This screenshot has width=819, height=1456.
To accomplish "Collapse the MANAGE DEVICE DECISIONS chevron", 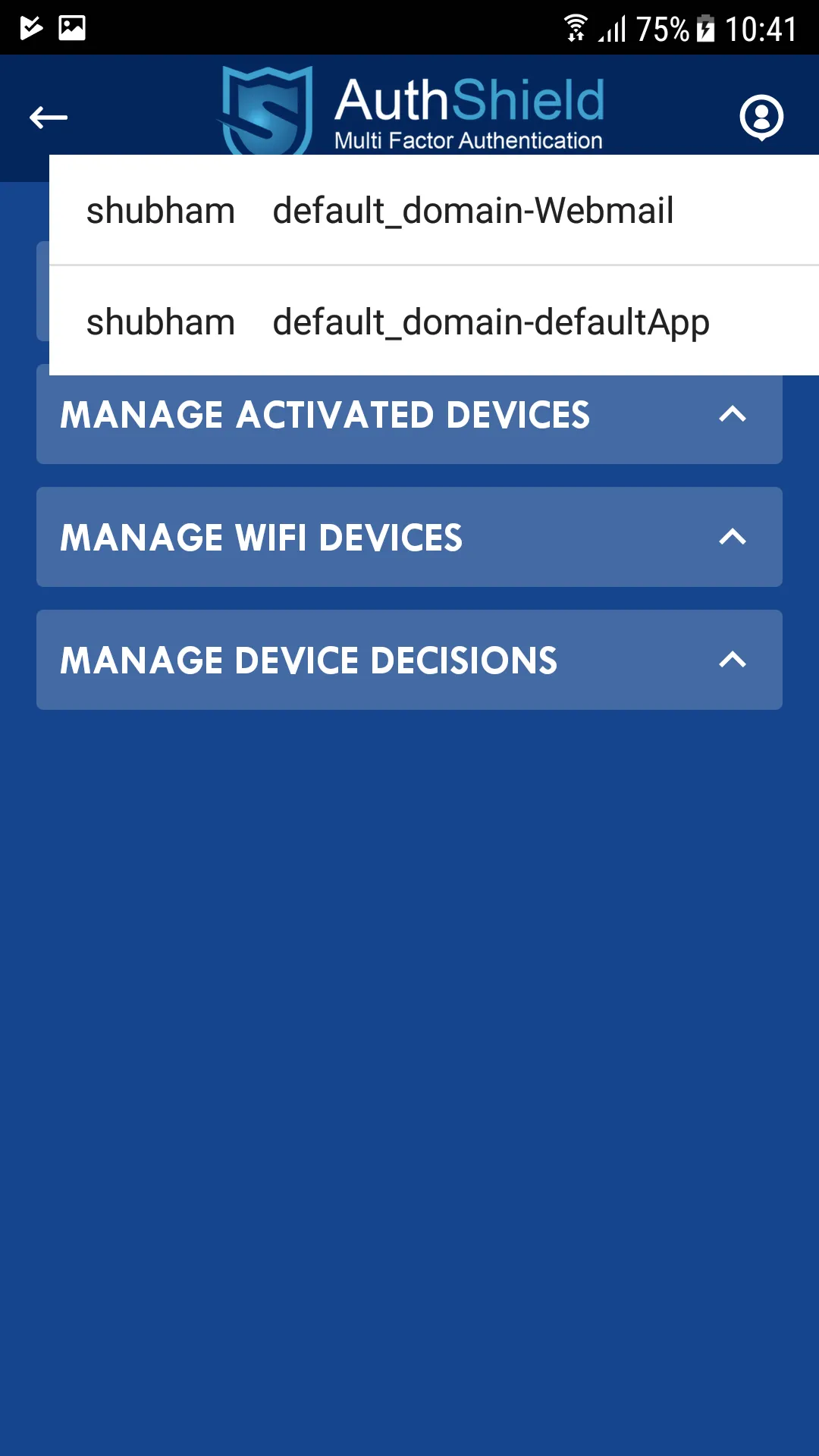I will point(733,660).
